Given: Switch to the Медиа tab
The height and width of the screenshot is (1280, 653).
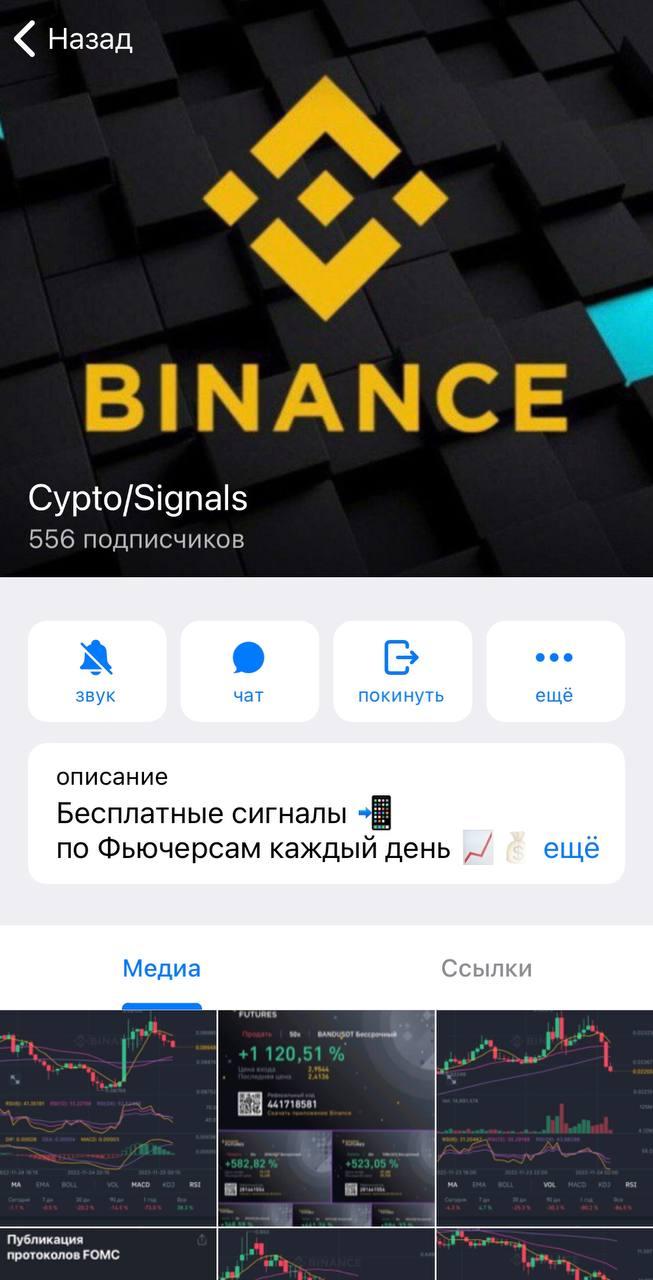Looking at the screenshot, I should coord(162,968).
